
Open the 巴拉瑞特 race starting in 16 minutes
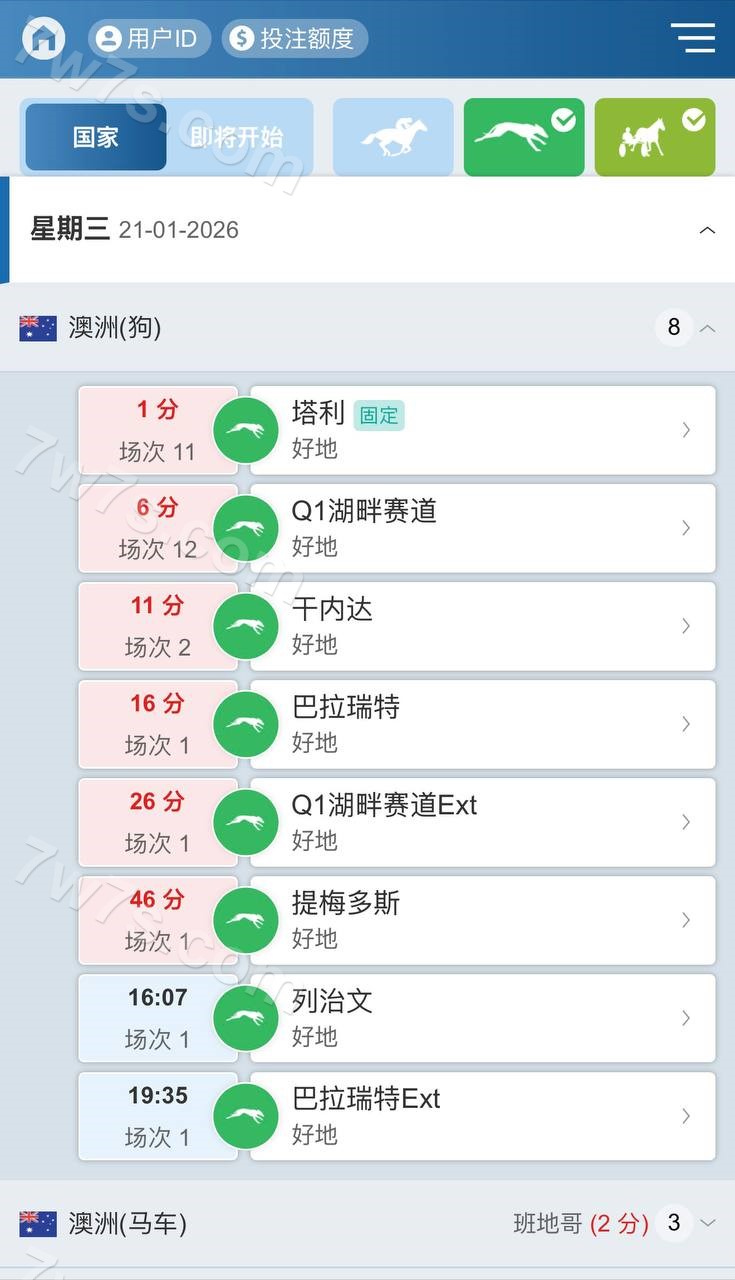tap(482, 724)
